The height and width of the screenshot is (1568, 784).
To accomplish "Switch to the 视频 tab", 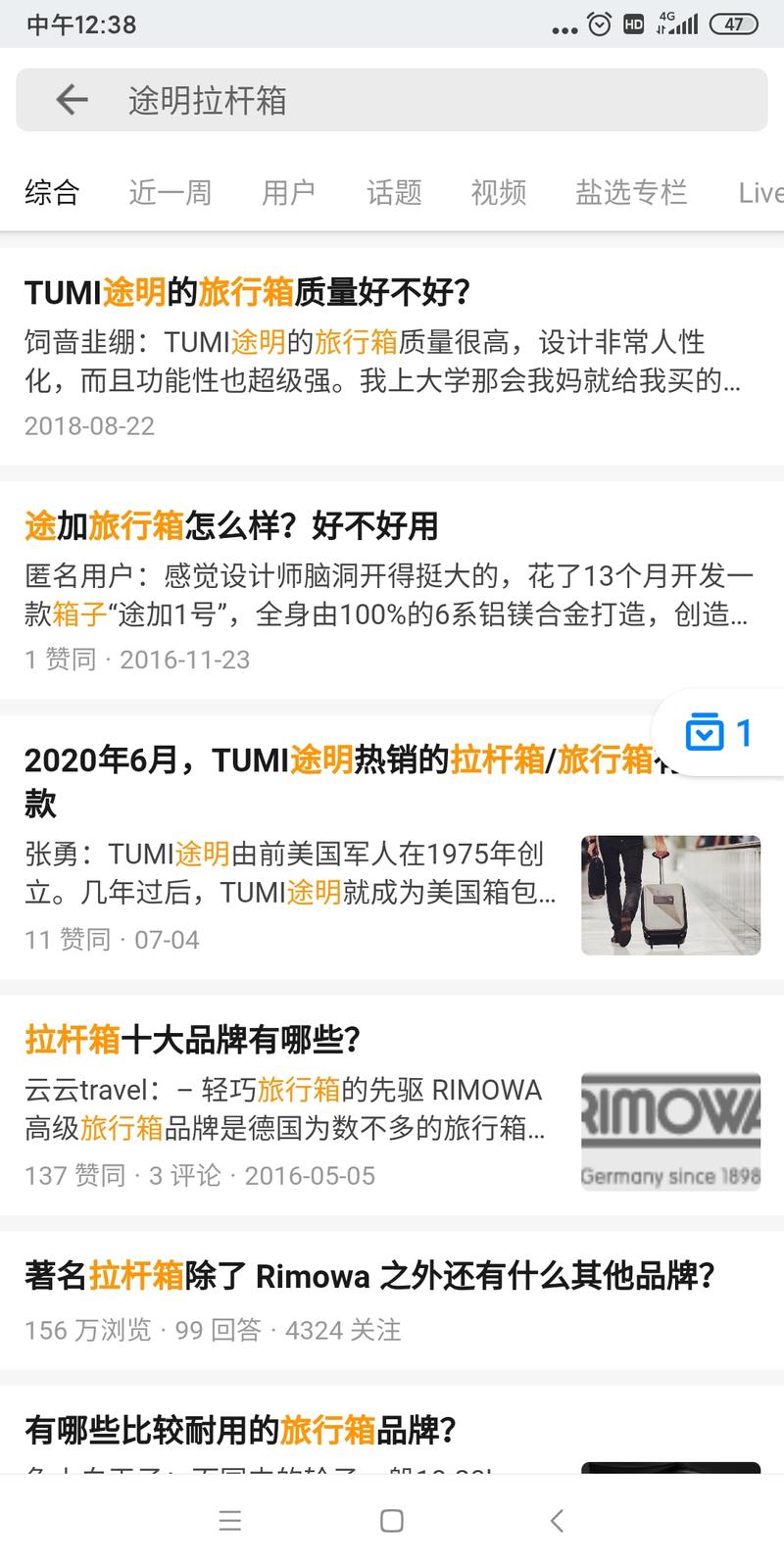I will 499,192.
